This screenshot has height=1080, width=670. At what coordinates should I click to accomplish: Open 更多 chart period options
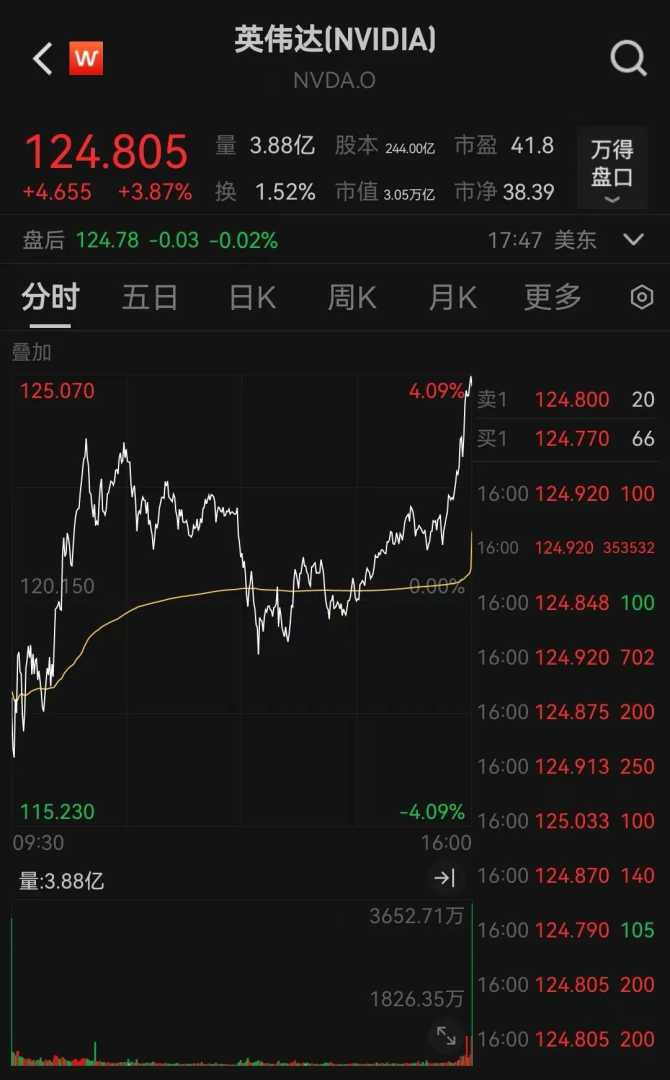click(552, 297)
